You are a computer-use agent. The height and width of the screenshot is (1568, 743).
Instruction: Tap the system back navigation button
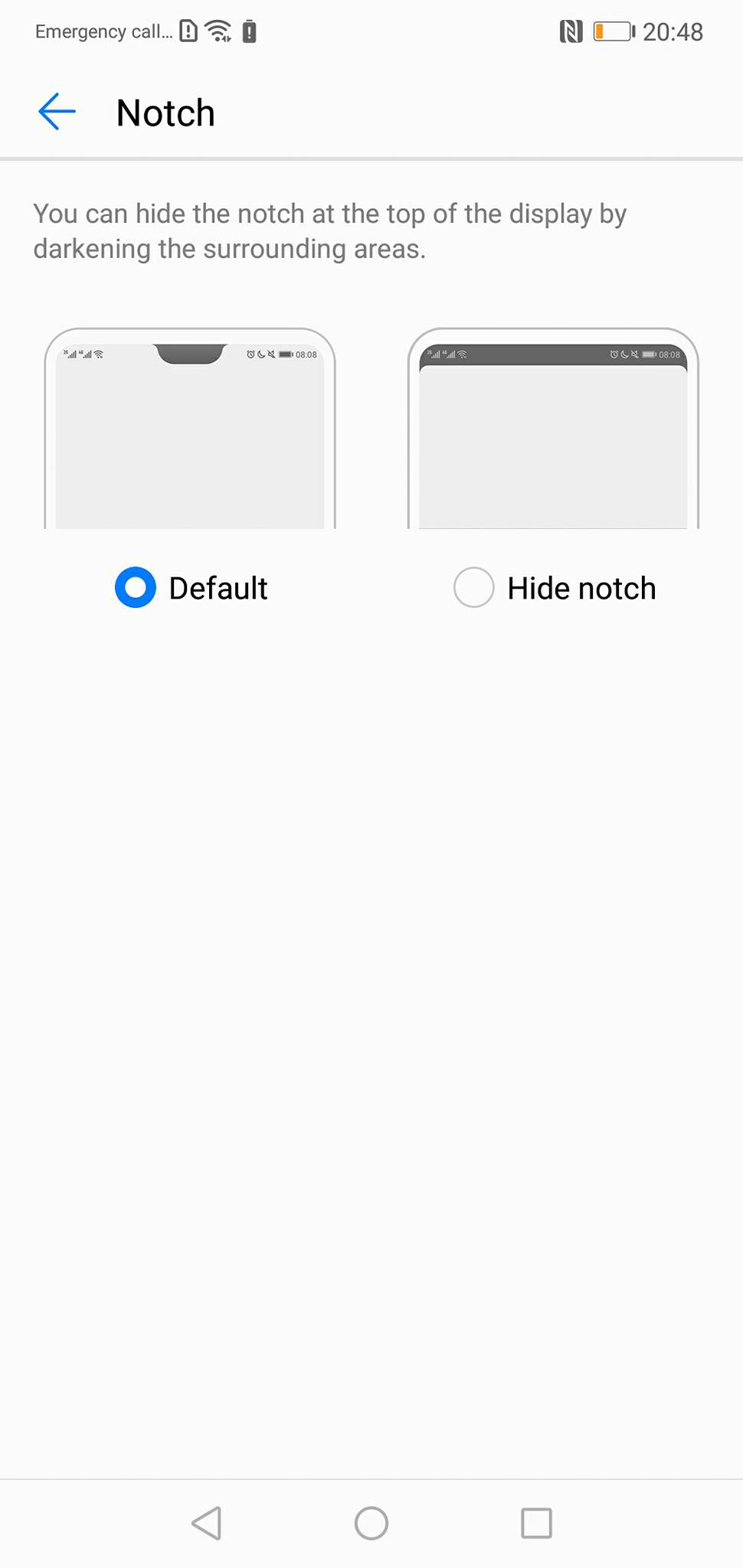tap(206, 1523)
